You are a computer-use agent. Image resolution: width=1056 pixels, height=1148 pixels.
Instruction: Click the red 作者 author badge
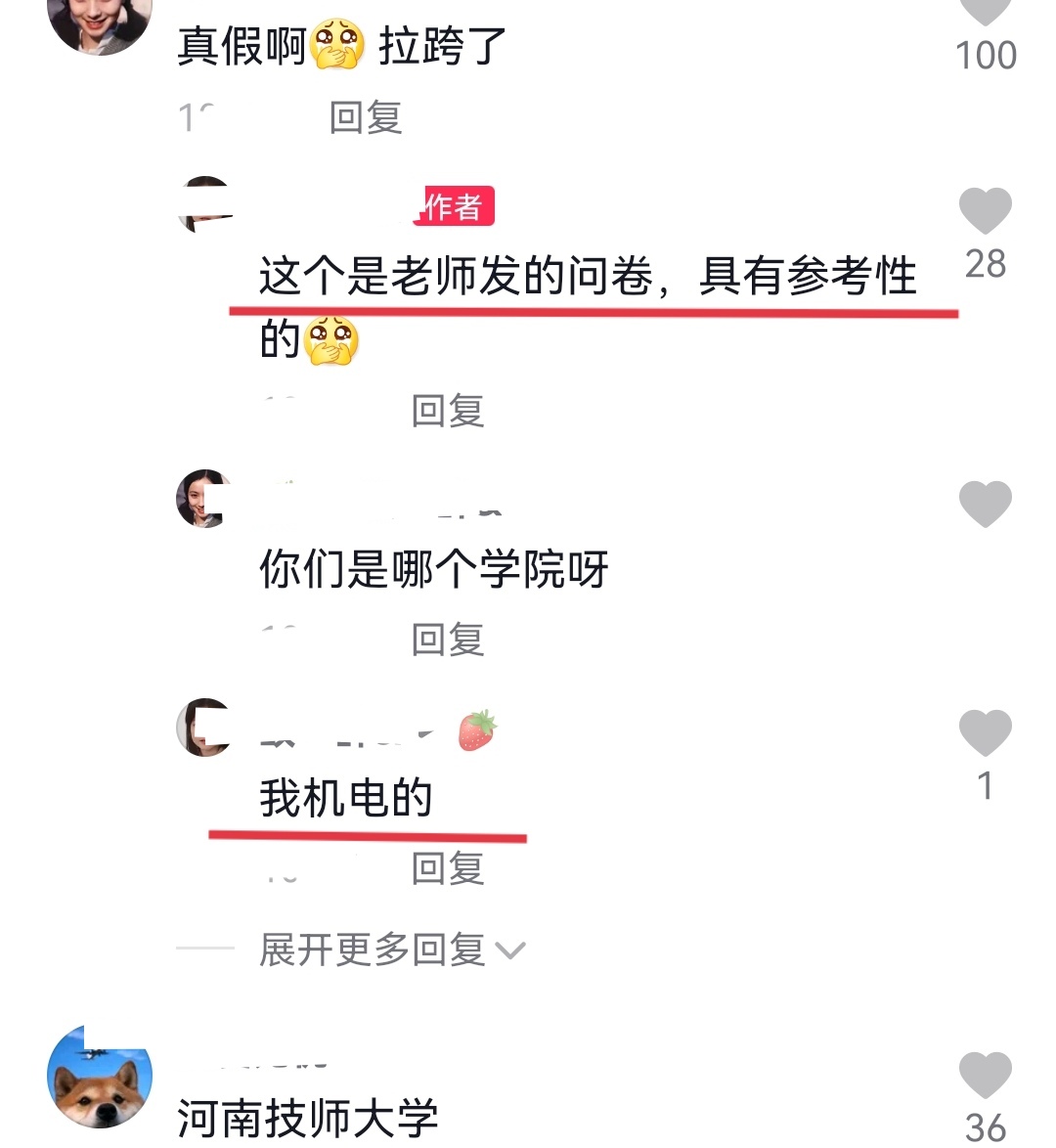coord(456,205)
